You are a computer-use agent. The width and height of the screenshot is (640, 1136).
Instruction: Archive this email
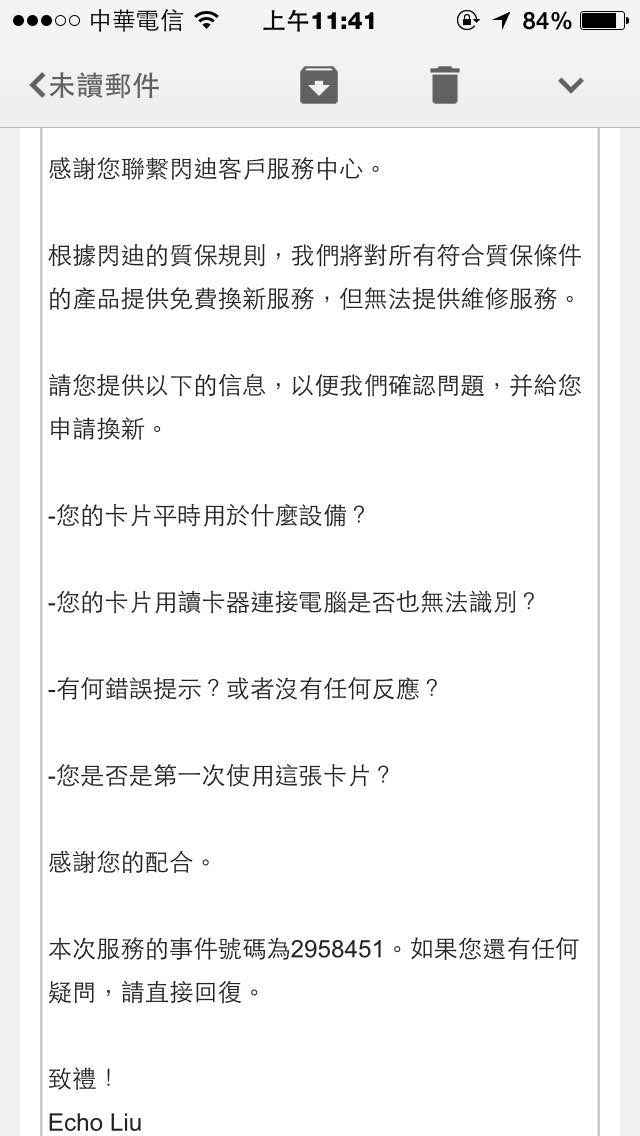click(x=319, y=85)
